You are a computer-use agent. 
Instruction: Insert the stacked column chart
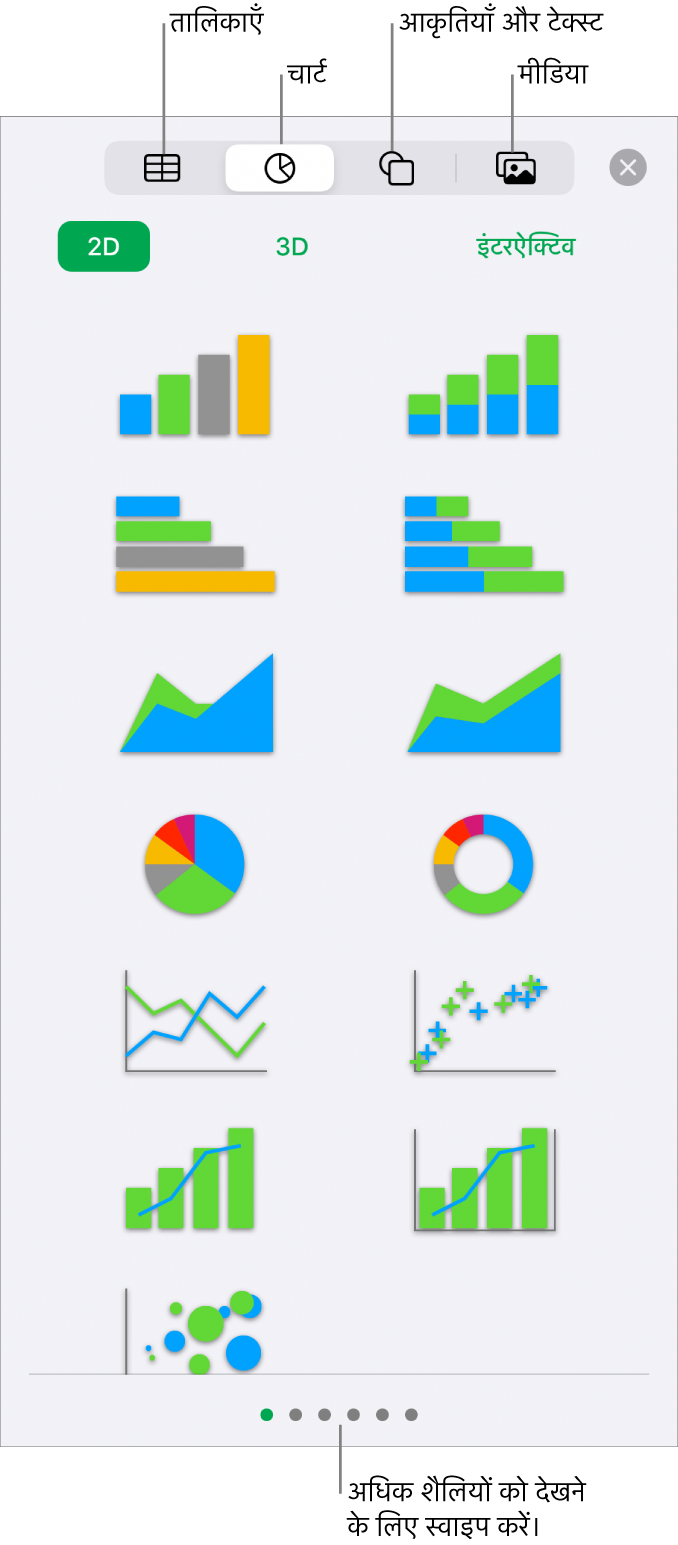484,386
